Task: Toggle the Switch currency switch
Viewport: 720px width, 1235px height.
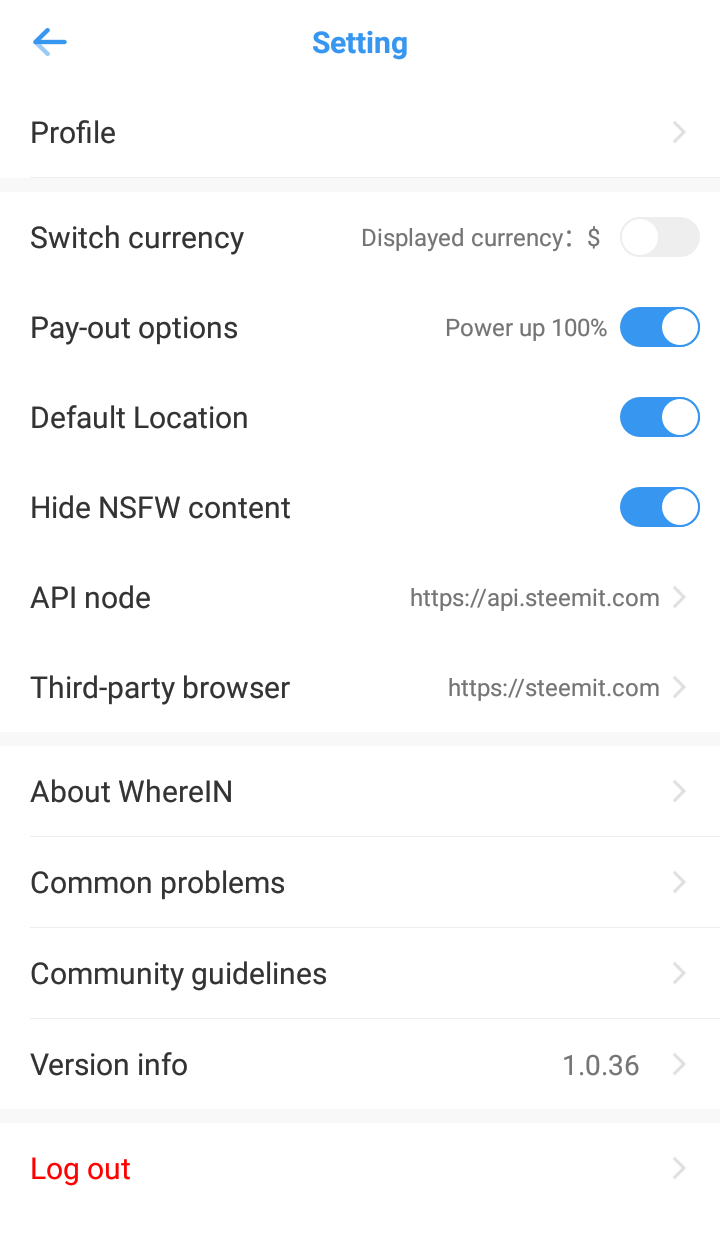Action: click(659, 237)
